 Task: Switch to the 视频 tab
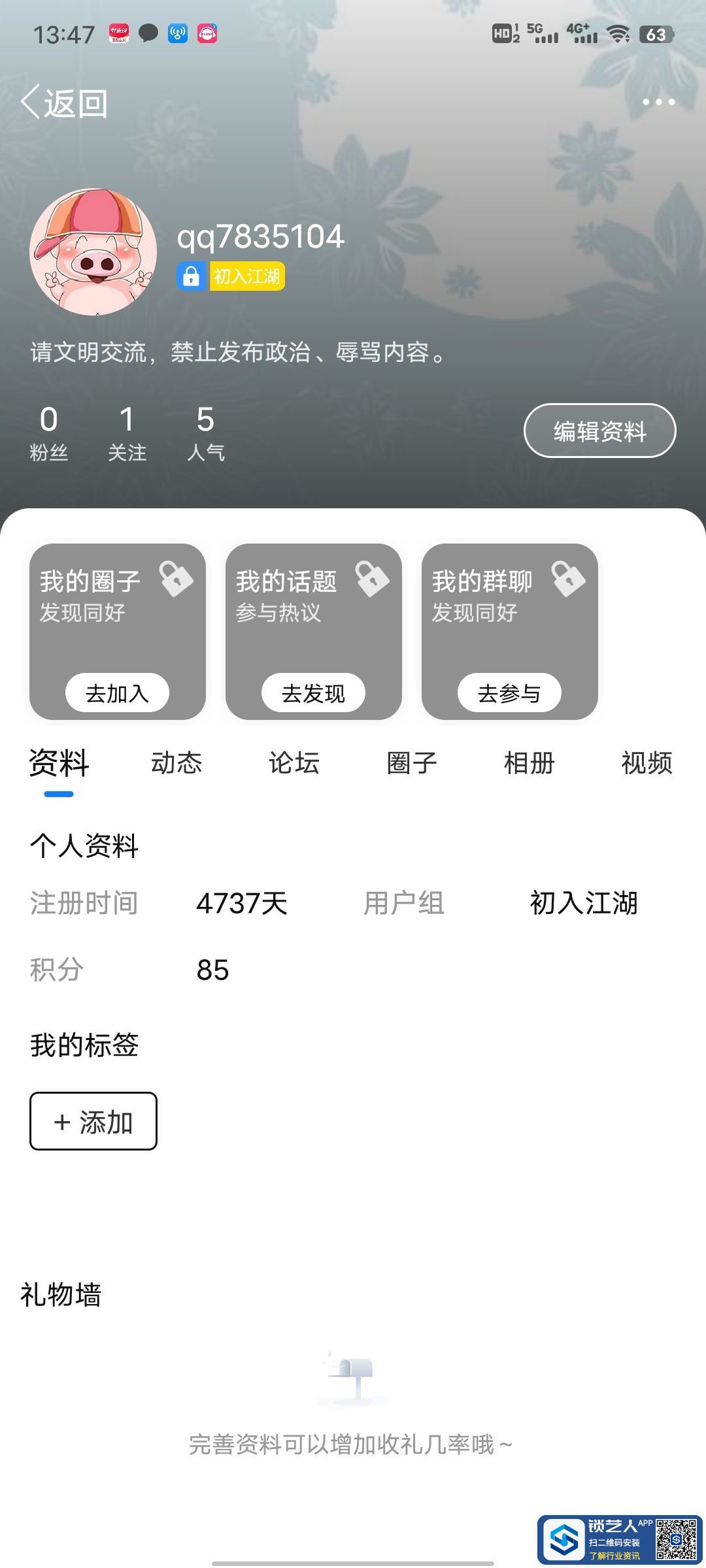[x=647, y=763]
